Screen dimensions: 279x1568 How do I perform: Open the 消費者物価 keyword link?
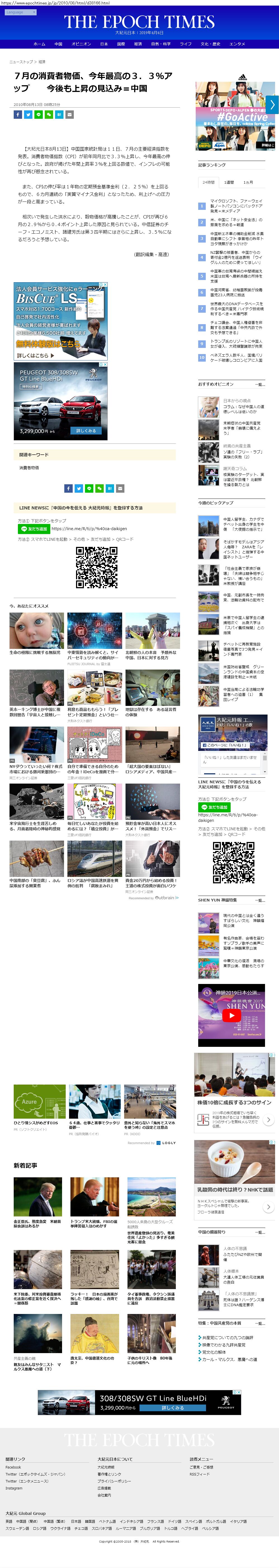tap(29, 468)
